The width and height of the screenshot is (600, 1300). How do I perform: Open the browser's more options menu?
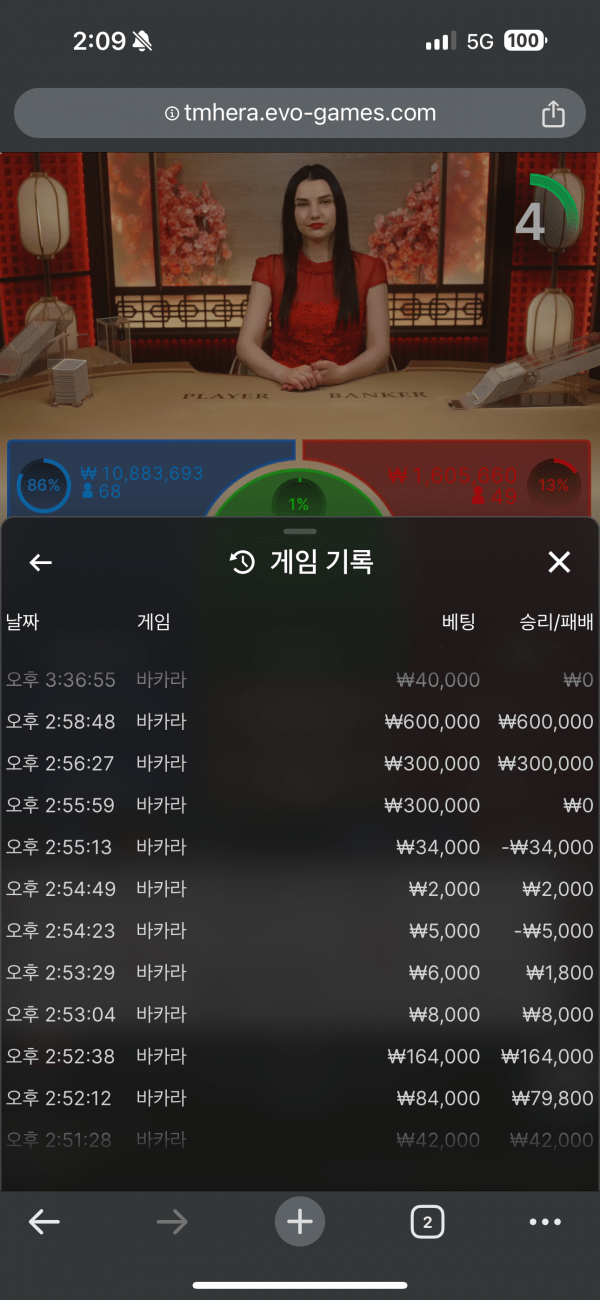pyautogui.click(x=545, y=1222)
